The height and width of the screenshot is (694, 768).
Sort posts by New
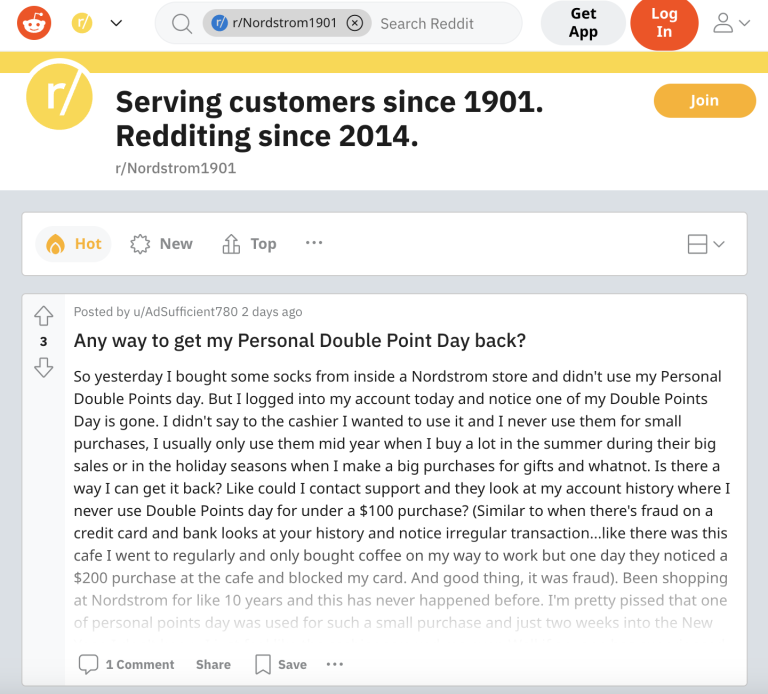pos(162,244)
